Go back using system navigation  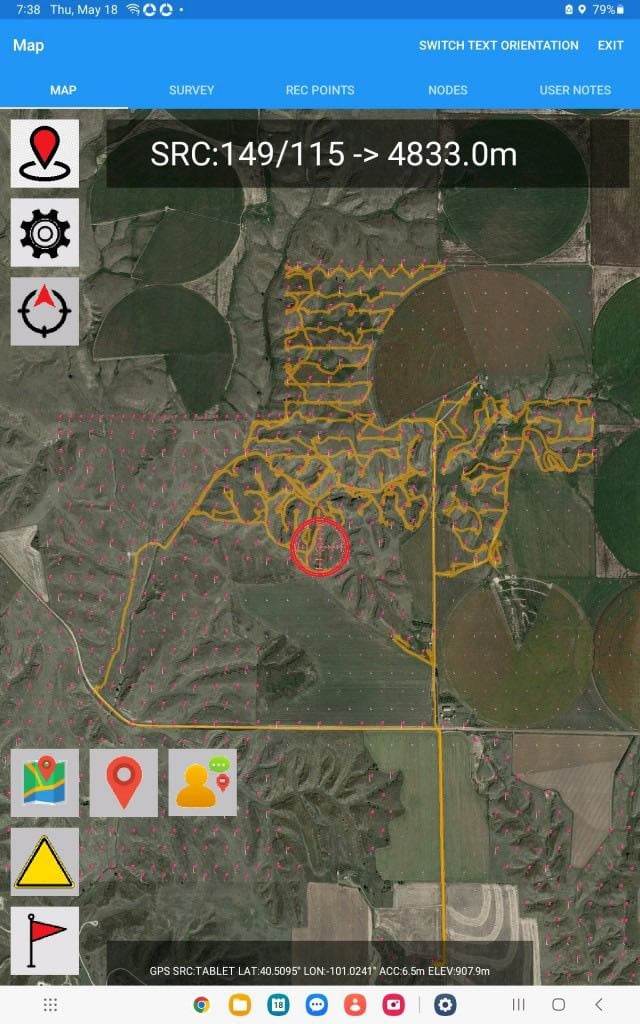pyautogui.click(x=599, y=1004)
